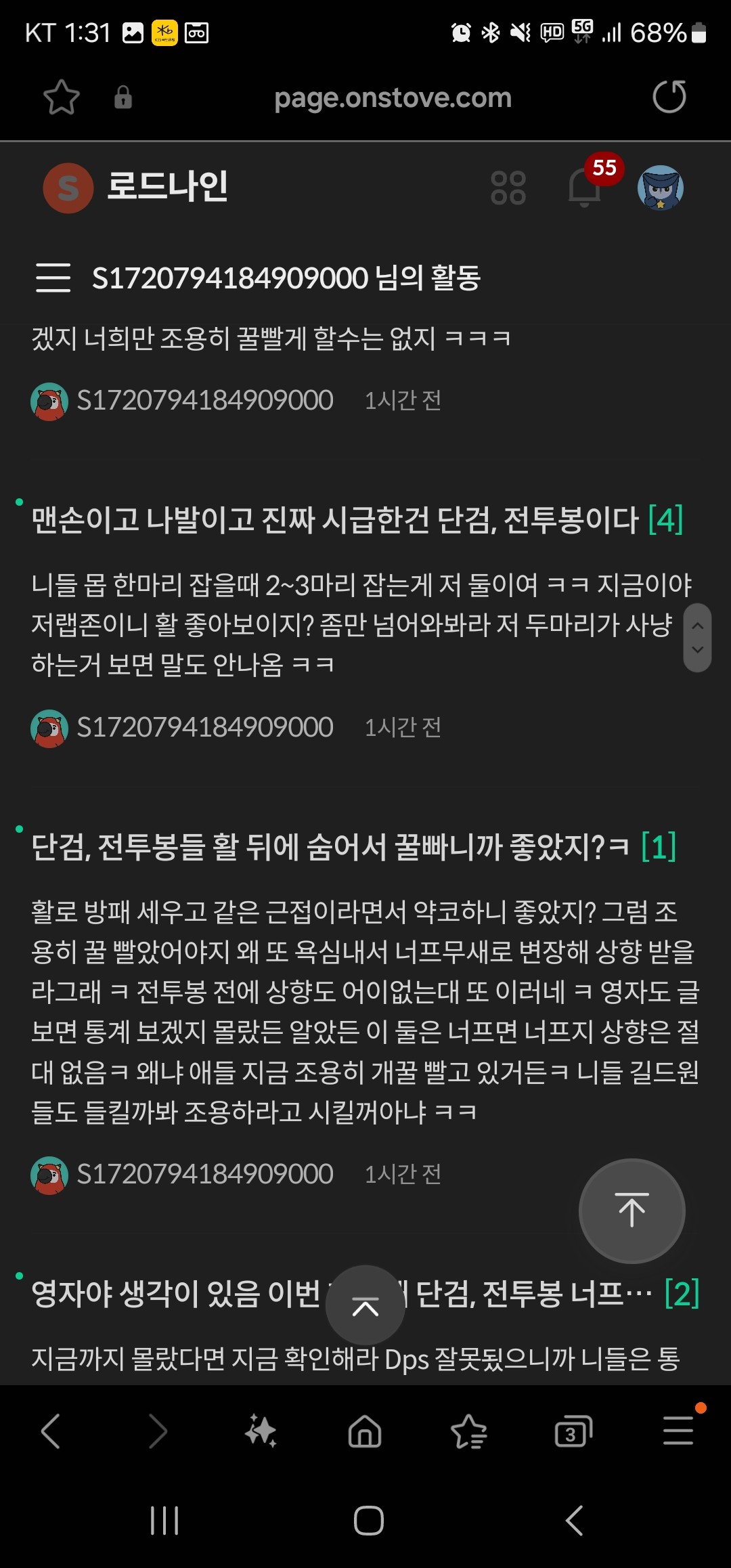Viewport: 731px width, 1568px height.
Task: Tap the scroll-to-top arrow button
Action: pos(632,1211)
